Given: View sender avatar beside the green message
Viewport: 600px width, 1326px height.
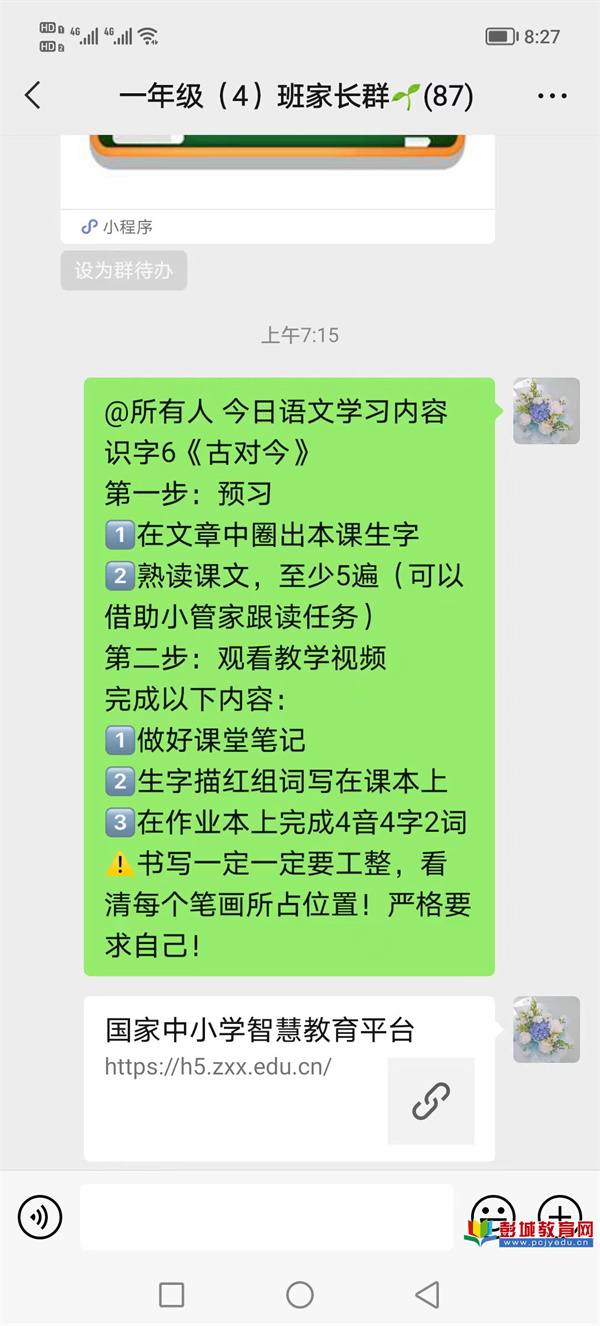Looking at the screenshot, I should [x=546, y=411].
